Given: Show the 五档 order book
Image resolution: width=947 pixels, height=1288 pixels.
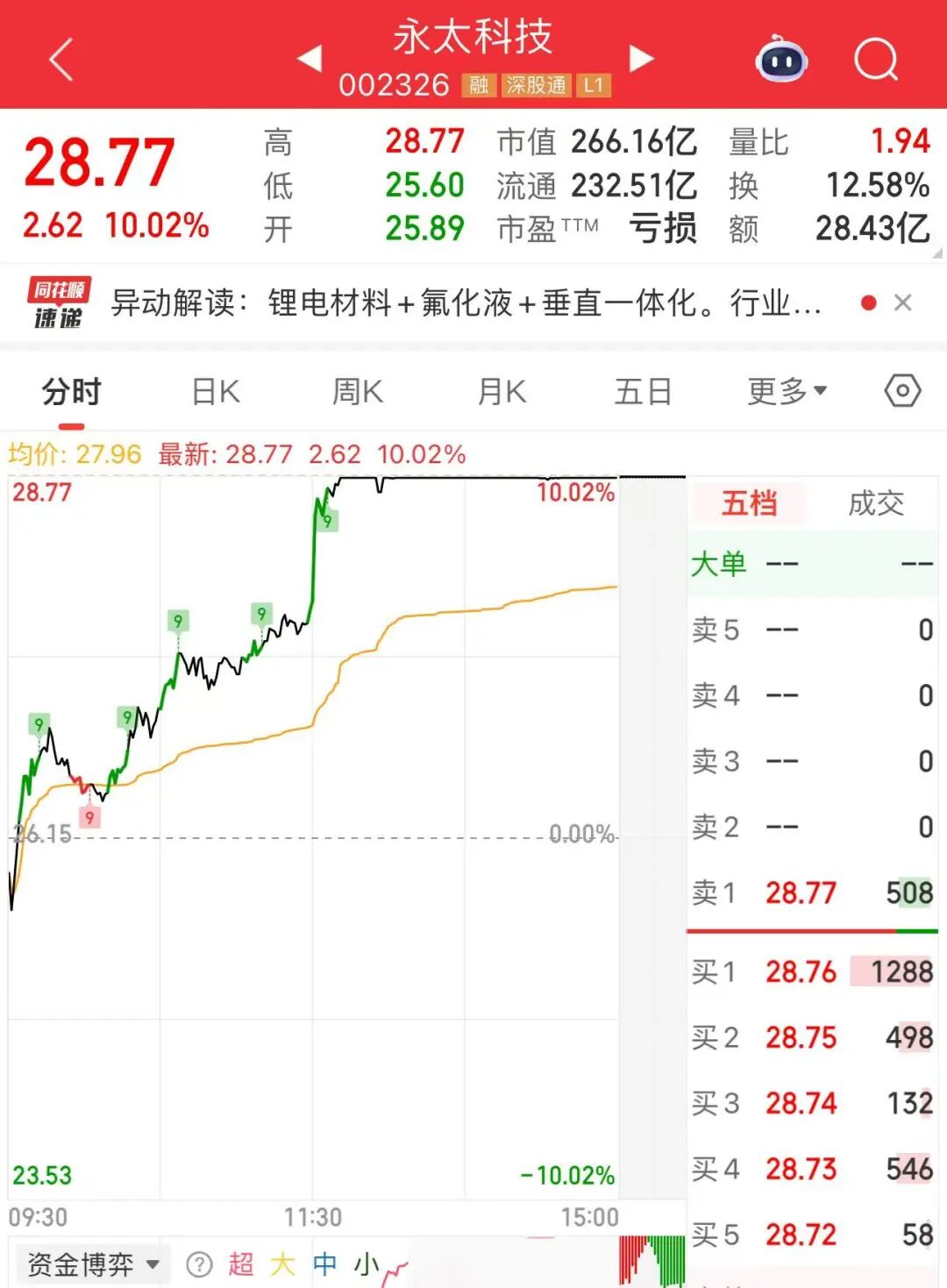Looking at the screenshot, I should point(749,503).
